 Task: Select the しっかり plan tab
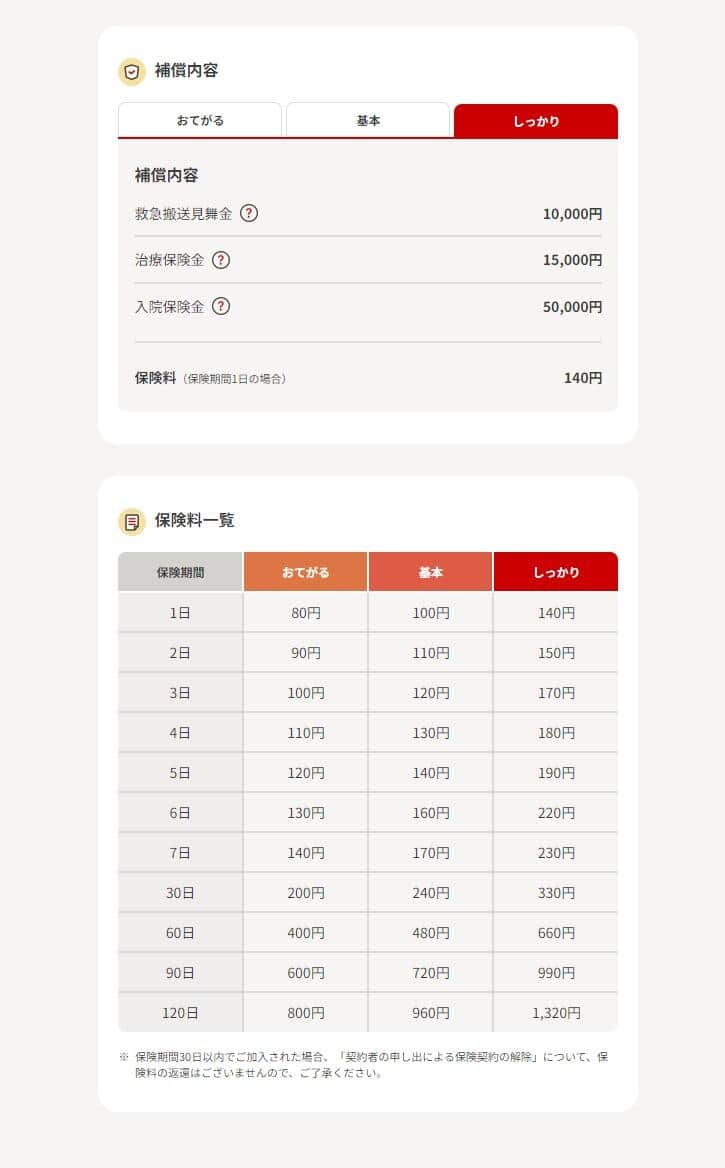(536, 121)
